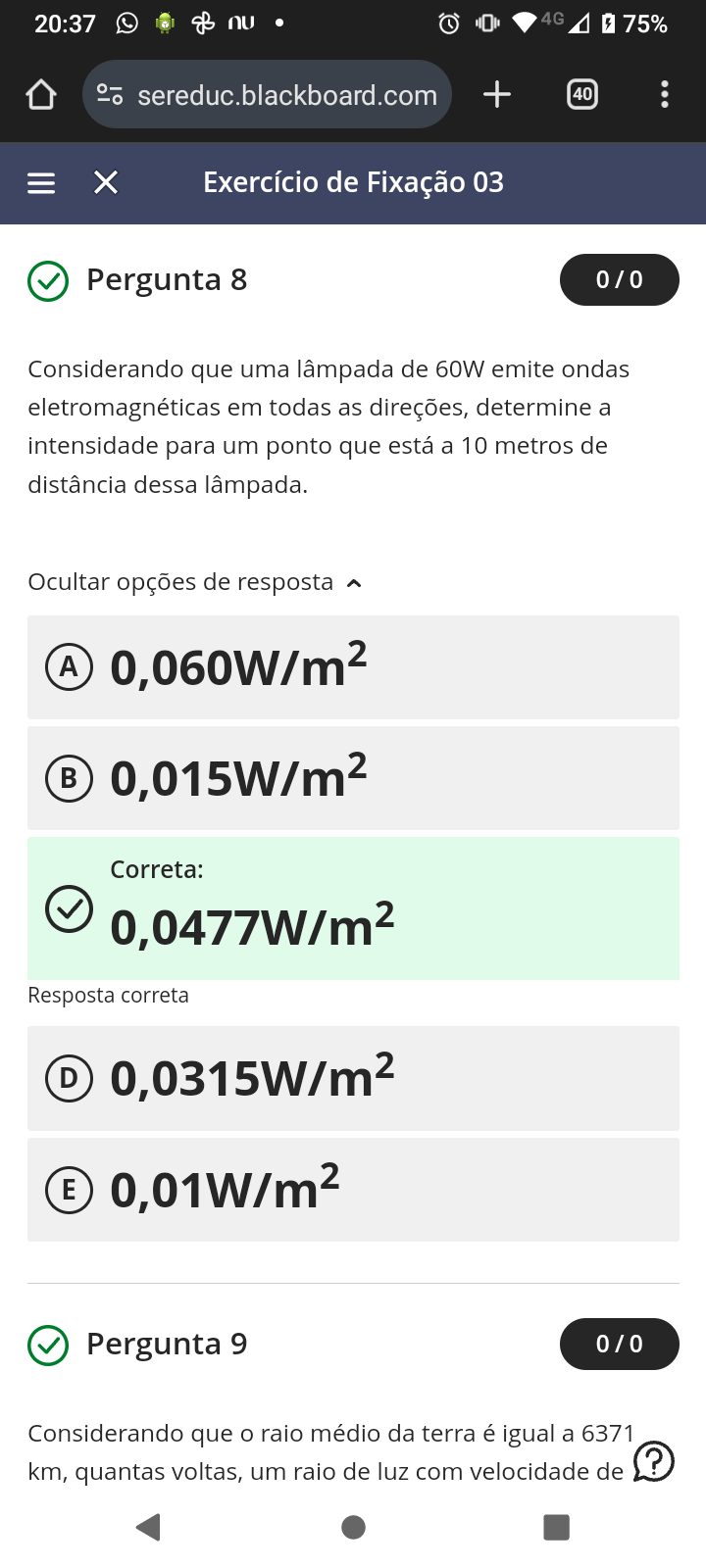Screen dimensions: 706x1568
Task: Open the help chat bubble icon
Action: (x=653, y=1462)
